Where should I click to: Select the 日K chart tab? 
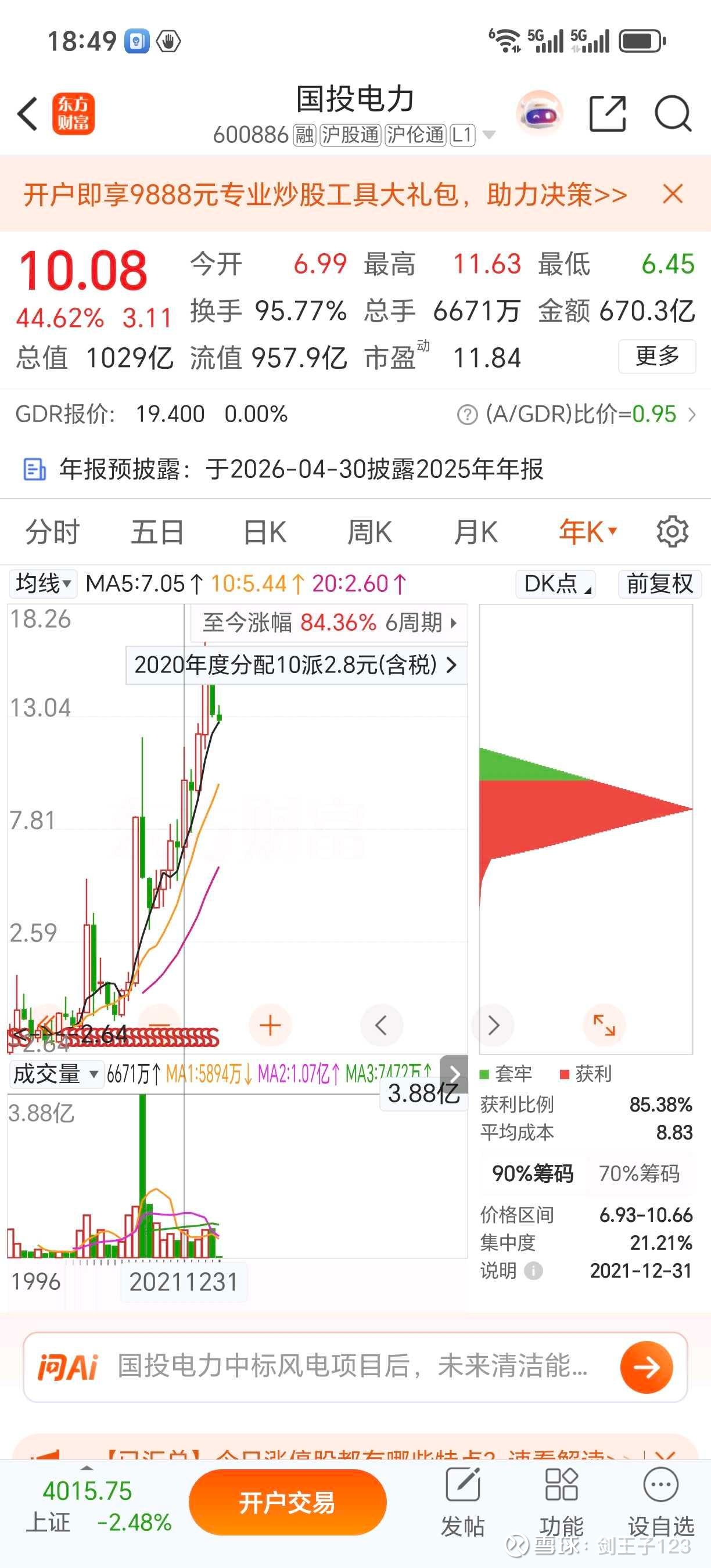tap(264, 532)
